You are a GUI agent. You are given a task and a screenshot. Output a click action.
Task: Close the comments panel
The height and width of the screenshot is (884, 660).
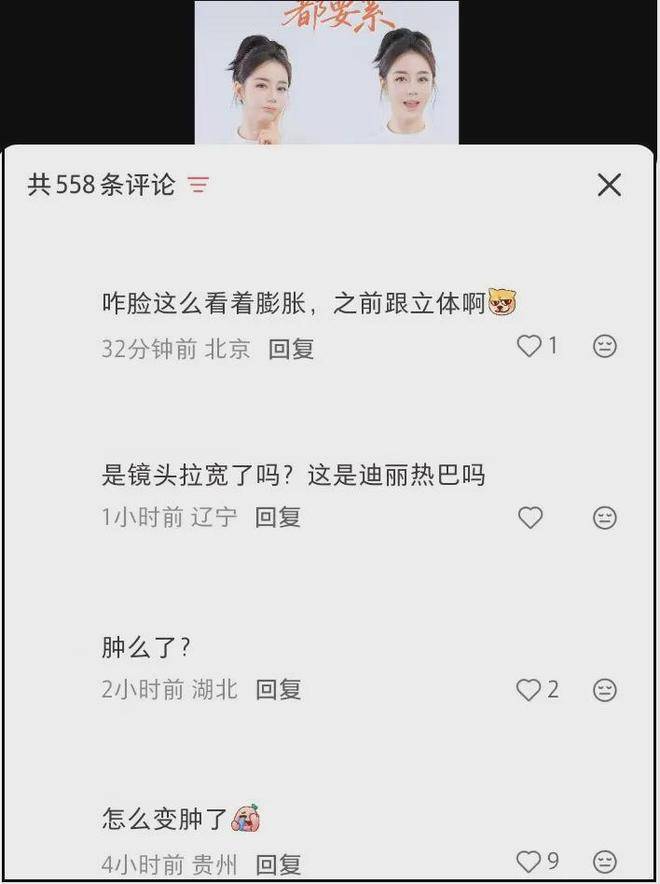(x=609, y=185)
